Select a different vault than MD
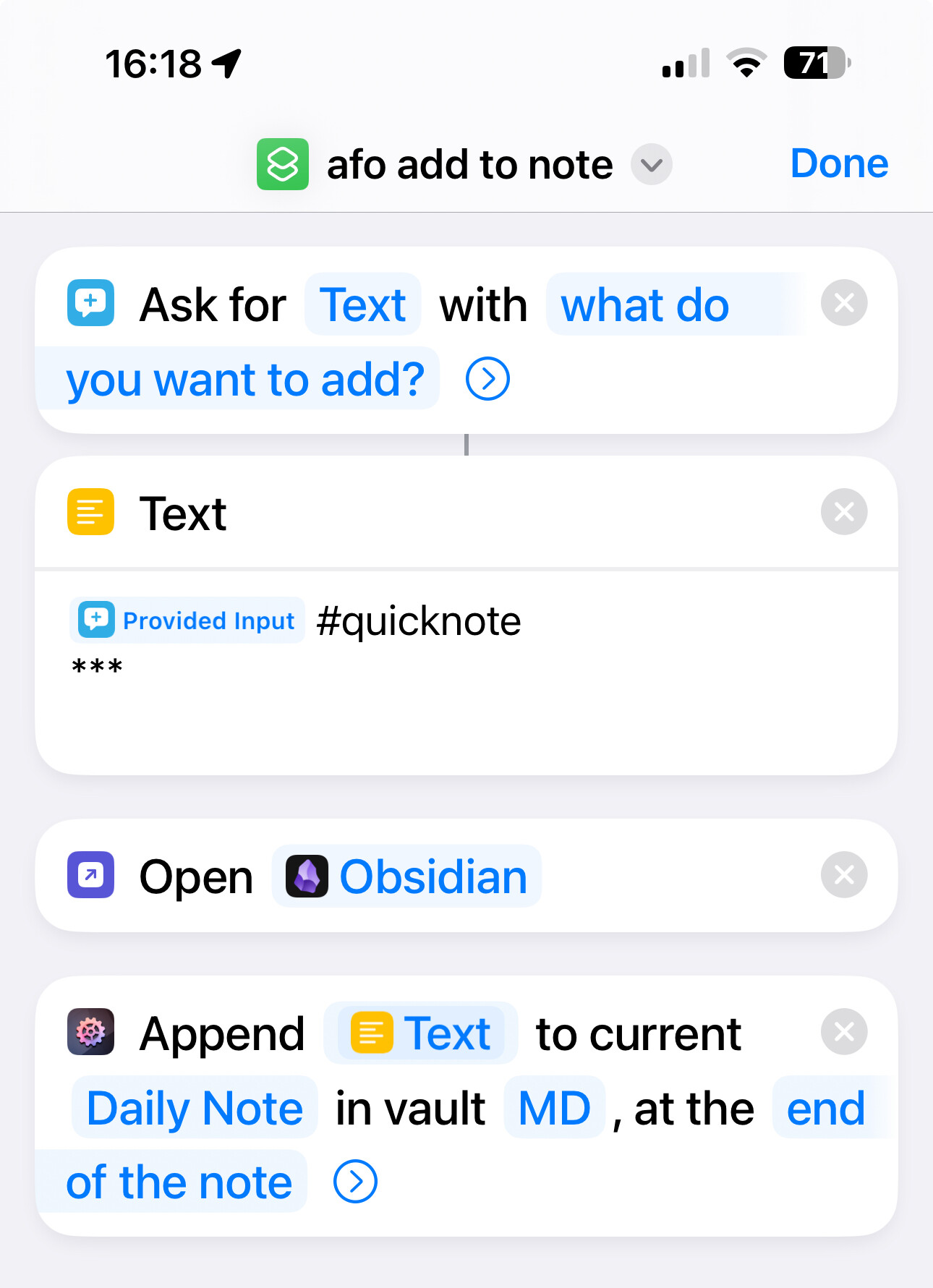933x1288 pixels. (x=554, y=1108)
